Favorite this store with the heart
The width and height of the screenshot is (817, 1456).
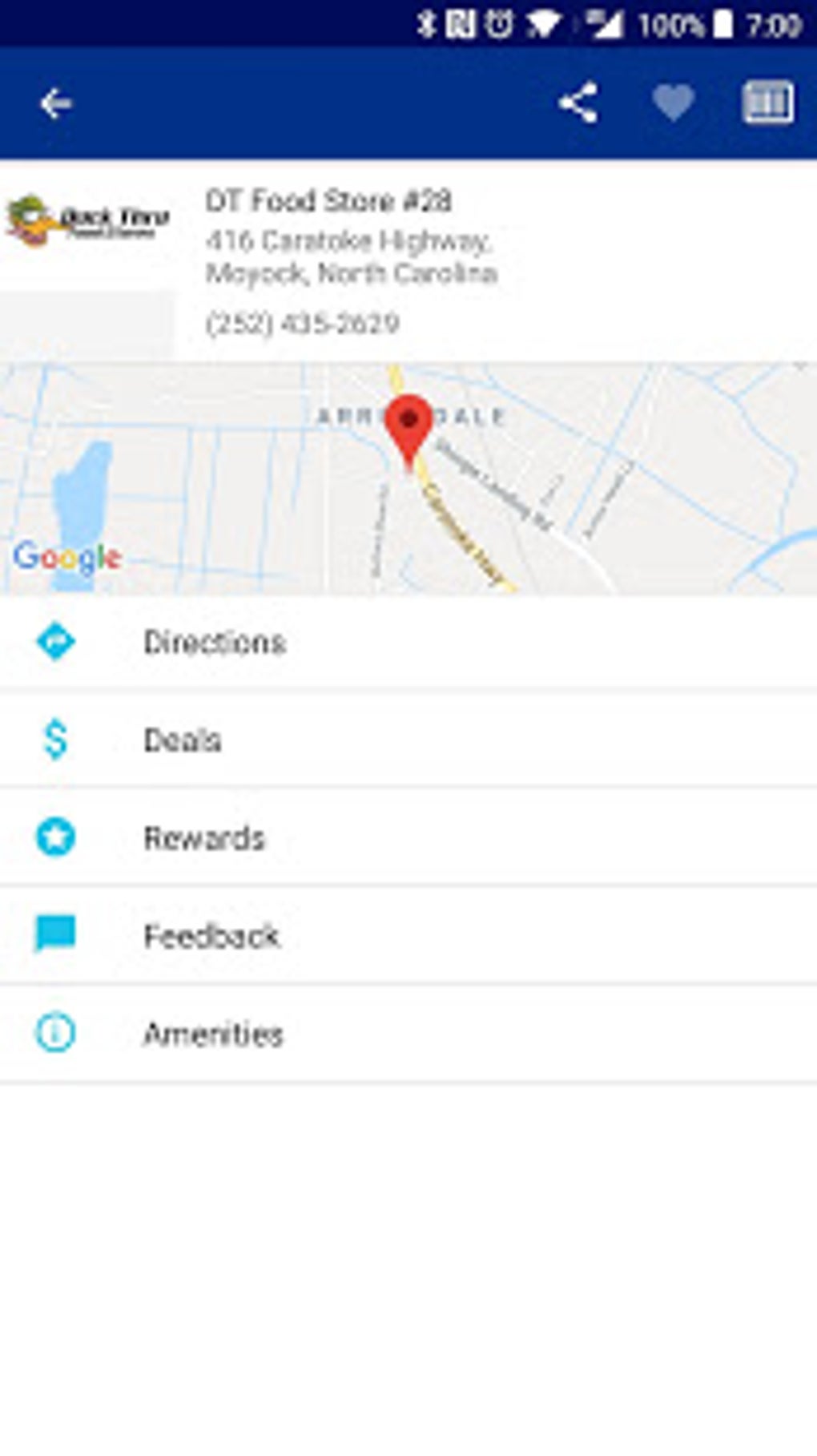673,103
